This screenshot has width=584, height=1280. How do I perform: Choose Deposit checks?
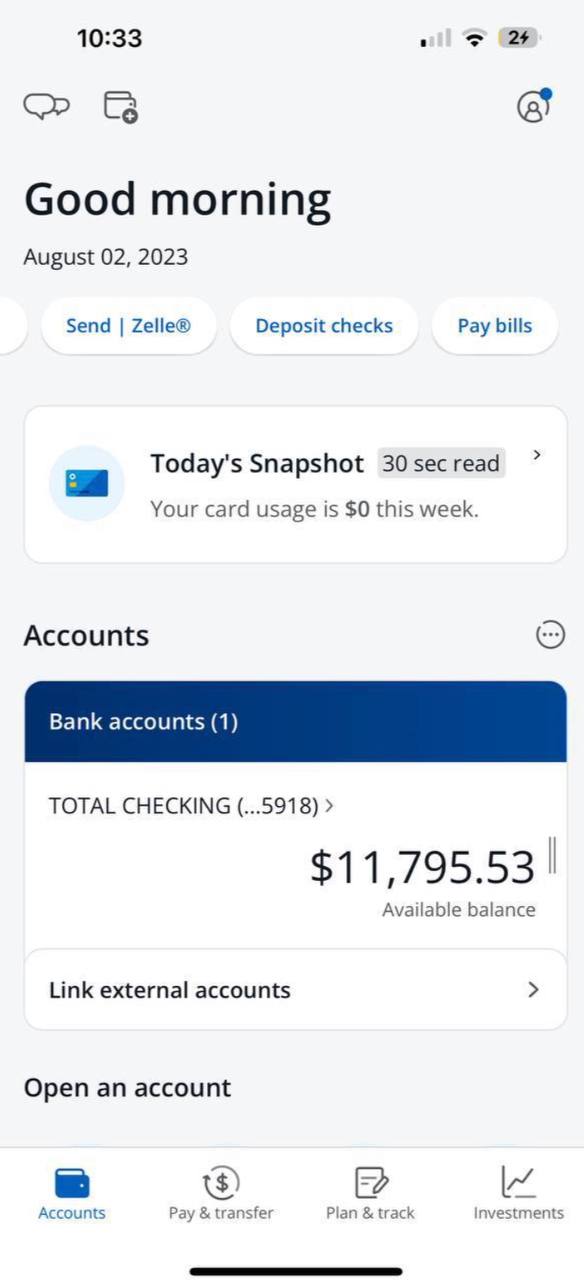[324, 326]
